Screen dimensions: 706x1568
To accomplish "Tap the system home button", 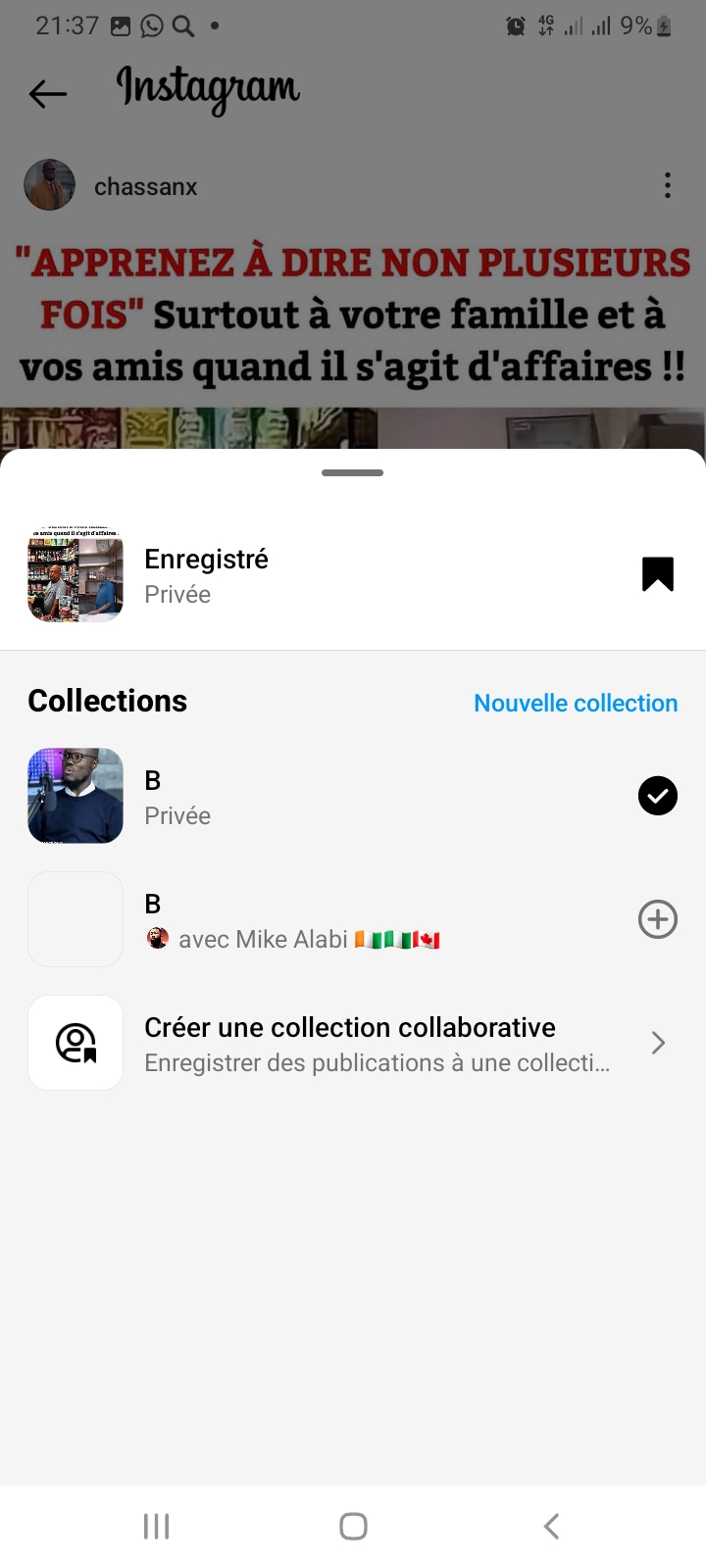I will click(x=353, y=1526).
